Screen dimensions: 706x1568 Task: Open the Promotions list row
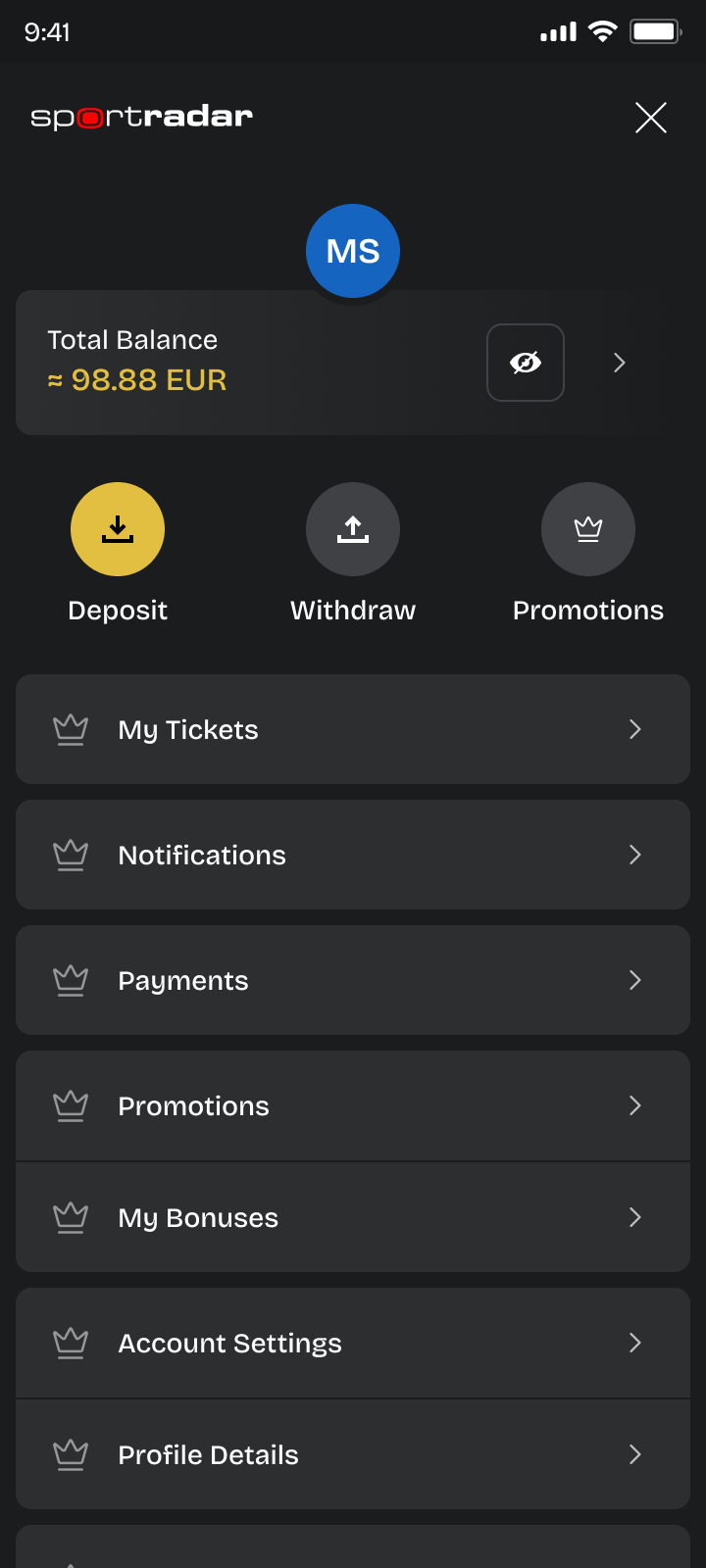[353, 1105]
